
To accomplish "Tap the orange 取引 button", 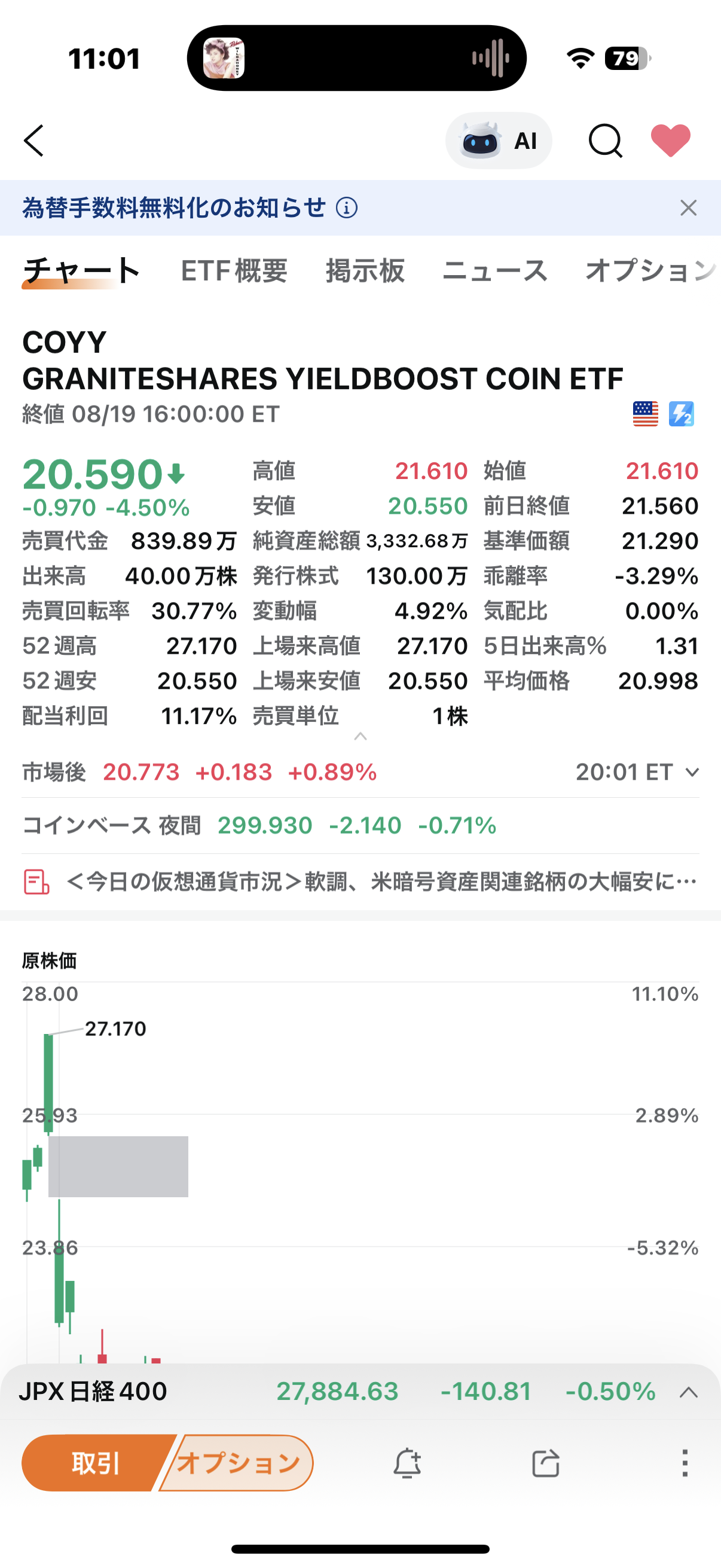I will 96,1463.
